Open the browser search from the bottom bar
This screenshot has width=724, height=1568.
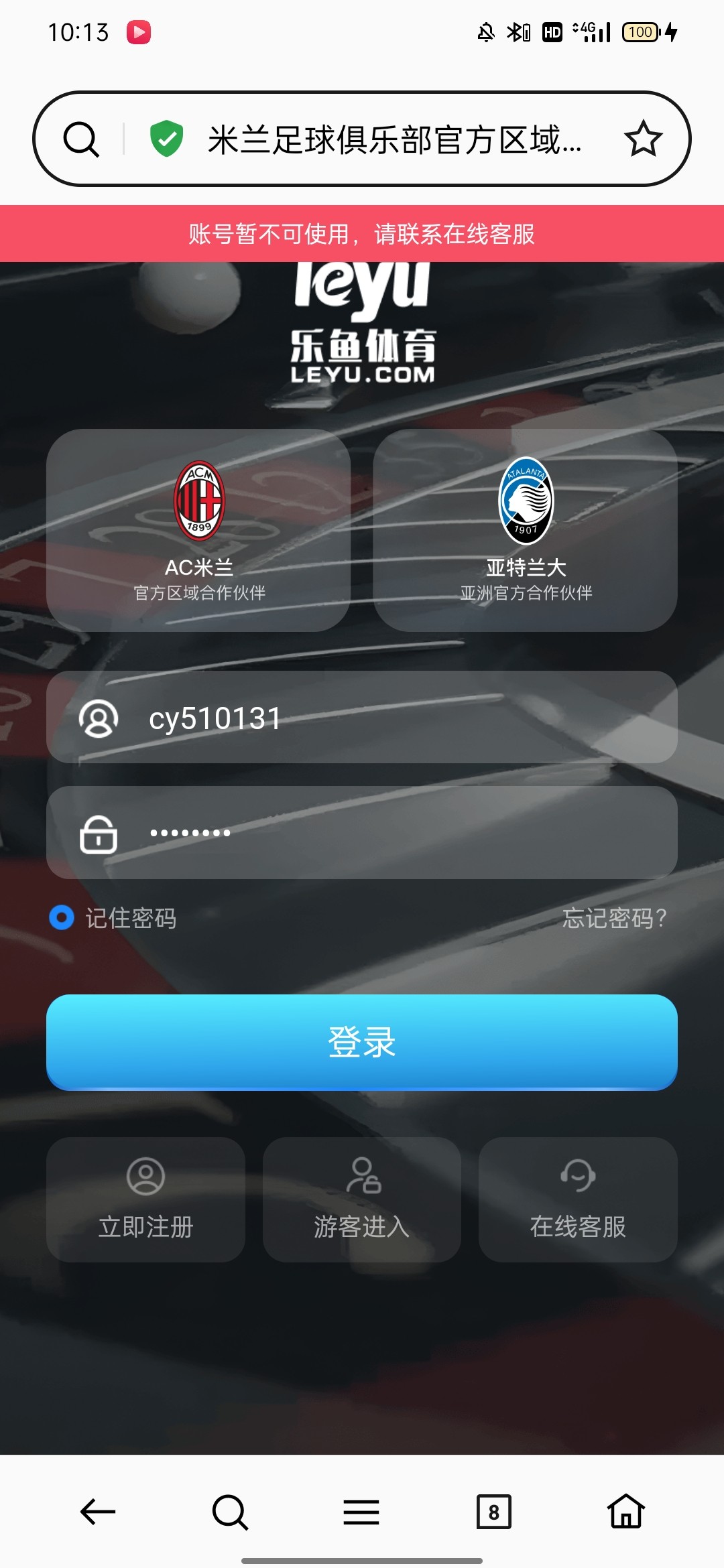point(230,1512)
